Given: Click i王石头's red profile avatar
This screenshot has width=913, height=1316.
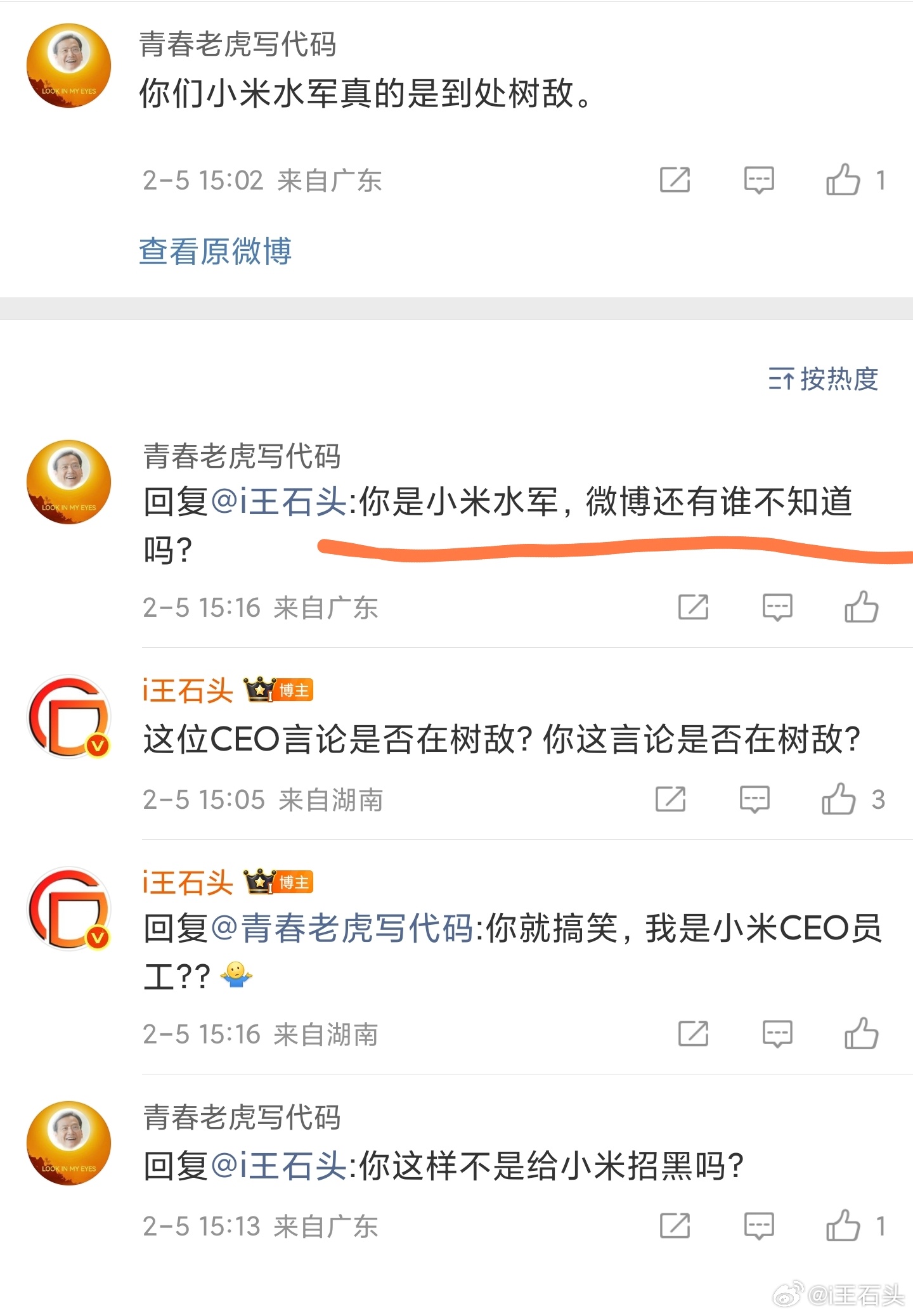Looking at the screenshot, I should [x=70, y=716].
